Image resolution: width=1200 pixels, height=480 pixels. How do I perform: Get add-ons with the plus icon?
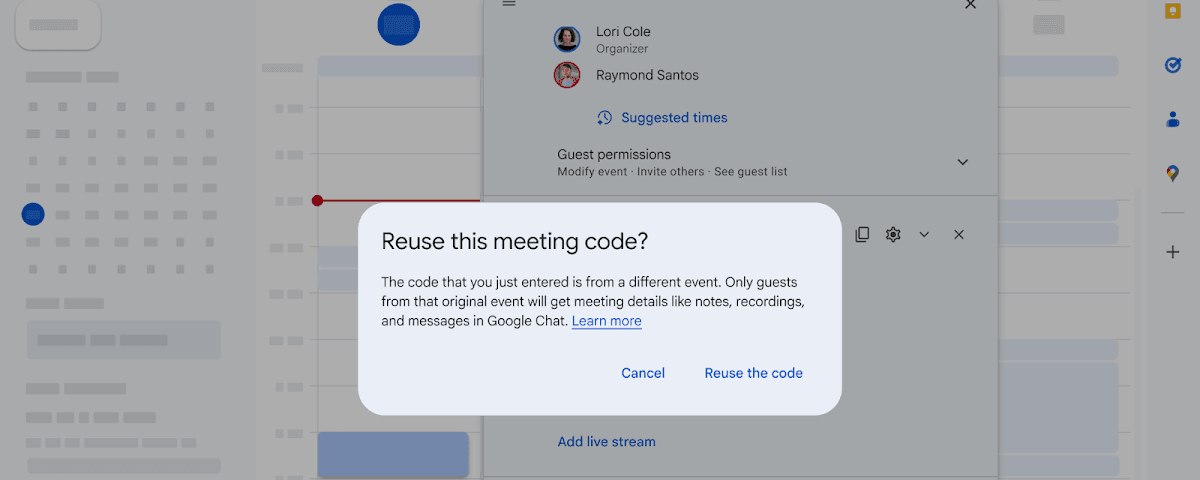[x=1173, y=252]
